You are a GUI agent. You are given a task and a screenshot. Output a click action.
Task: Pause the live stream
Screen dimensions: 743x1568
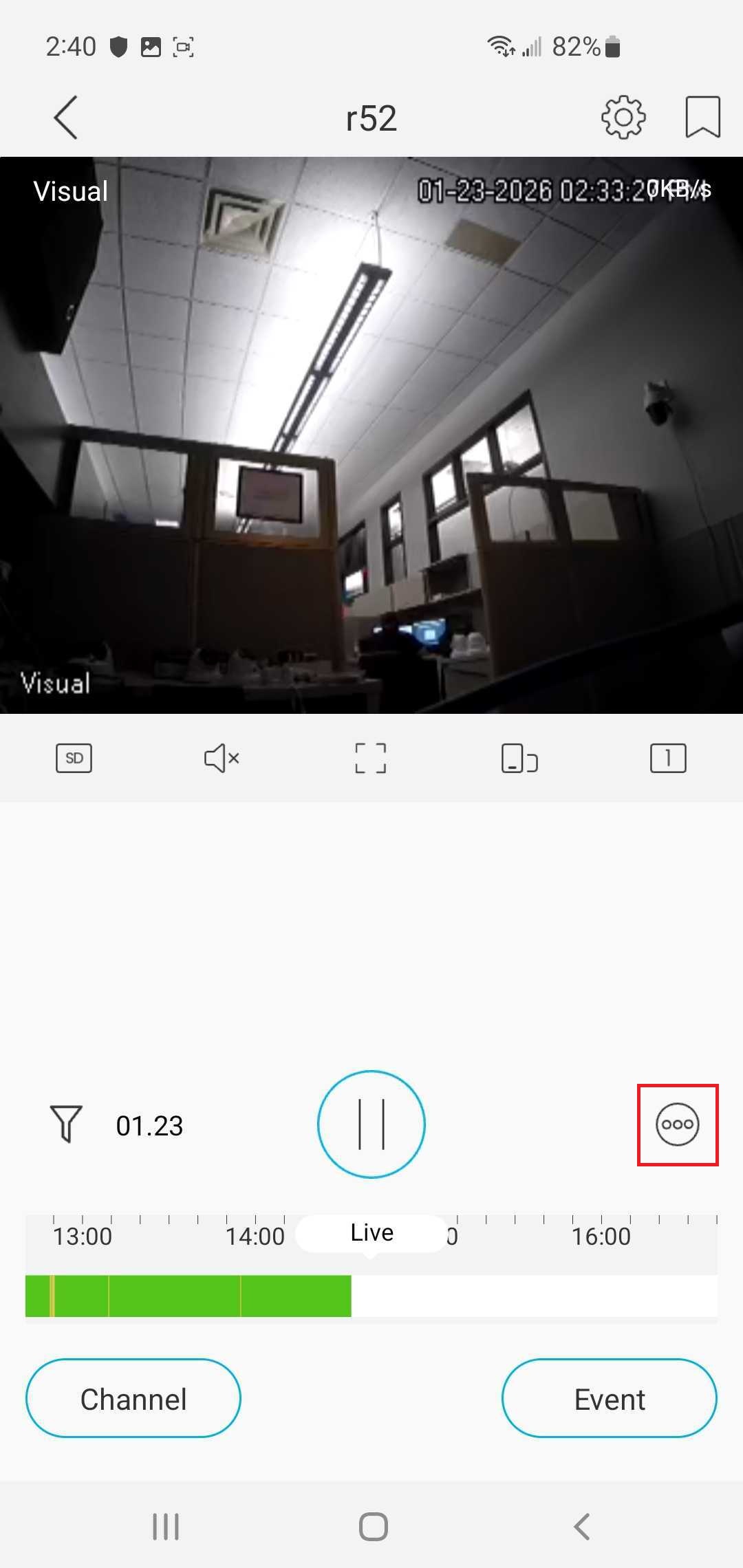[x=371, y=1124]
